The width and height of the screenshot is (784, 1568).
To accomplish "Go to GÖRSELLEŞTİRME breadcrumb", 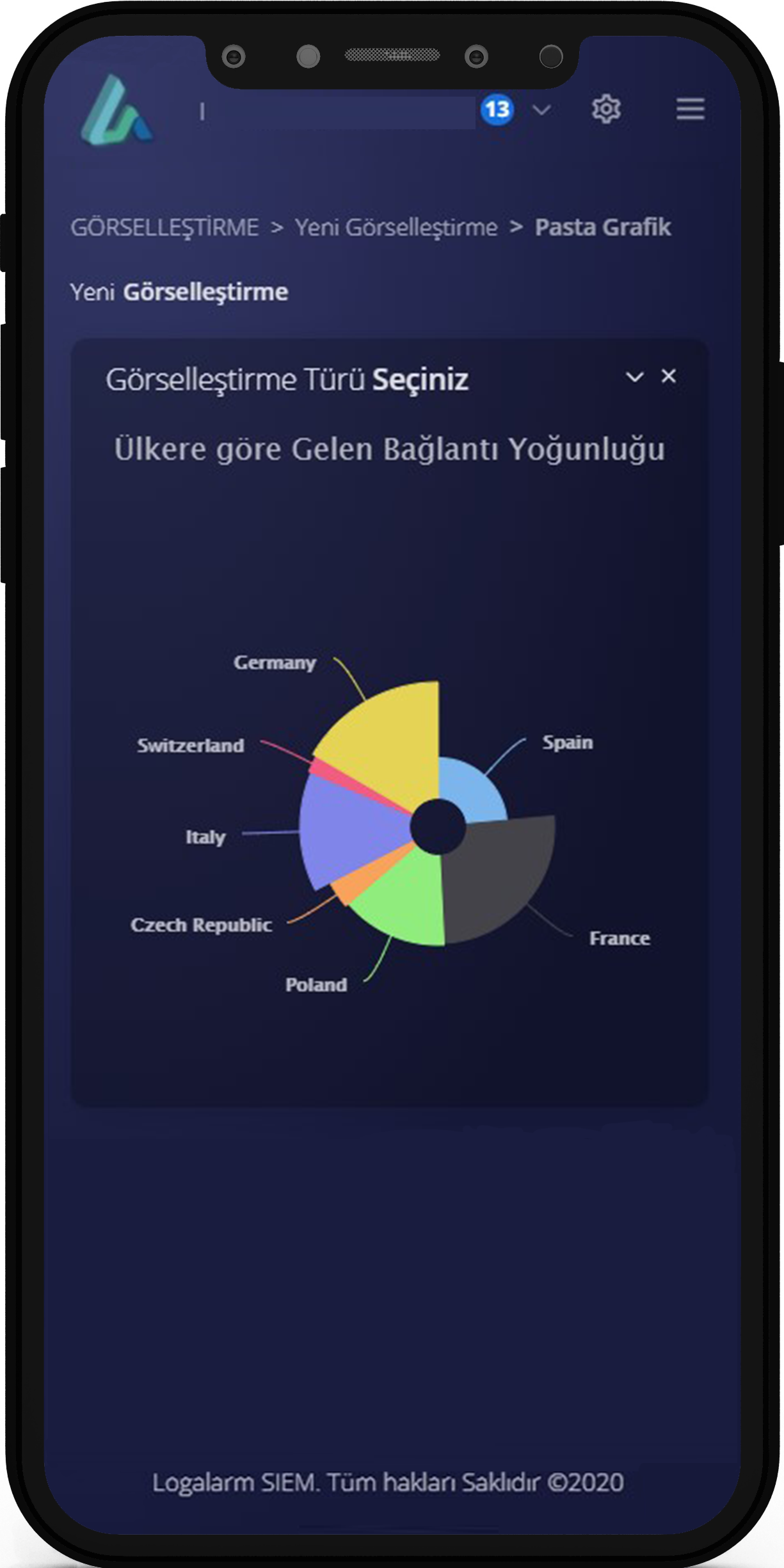I will (x=164, y=227).
